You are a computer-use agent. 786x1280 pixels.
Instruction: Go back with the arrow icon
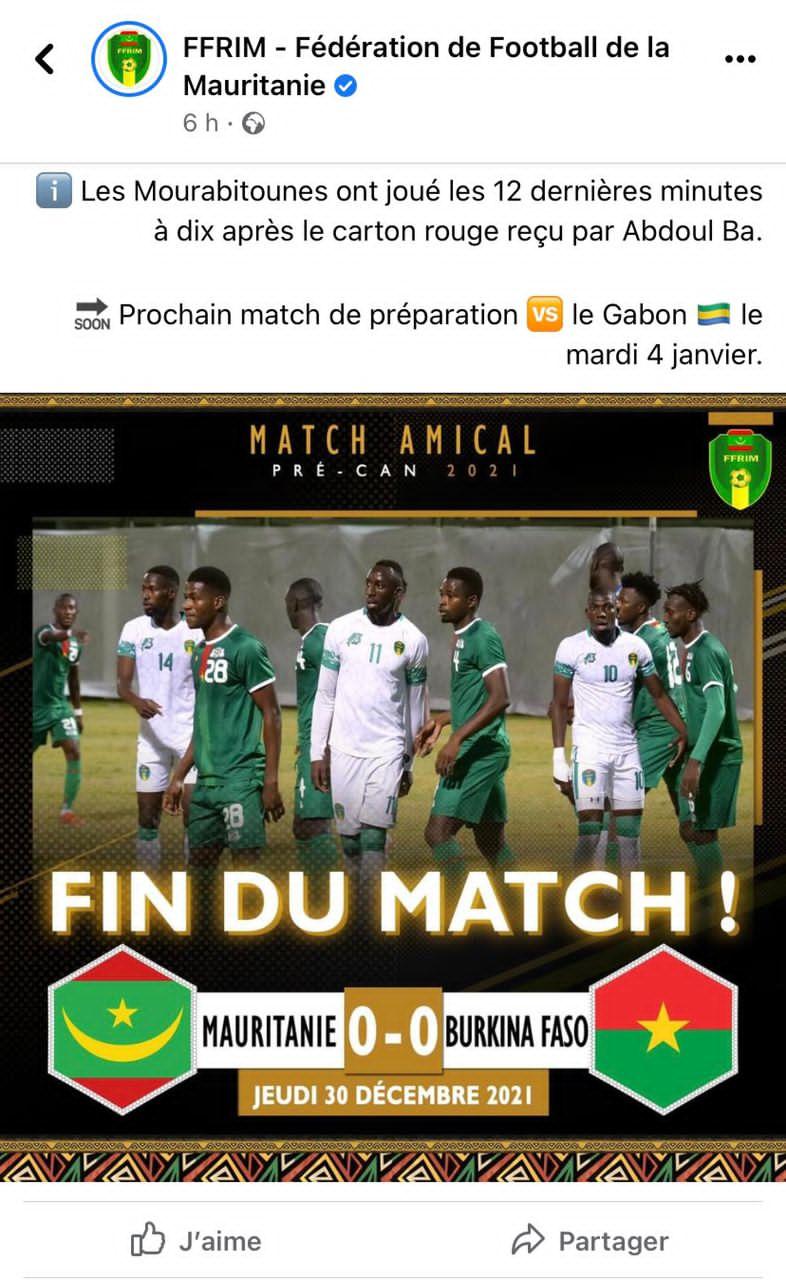(x=44, y=58)
